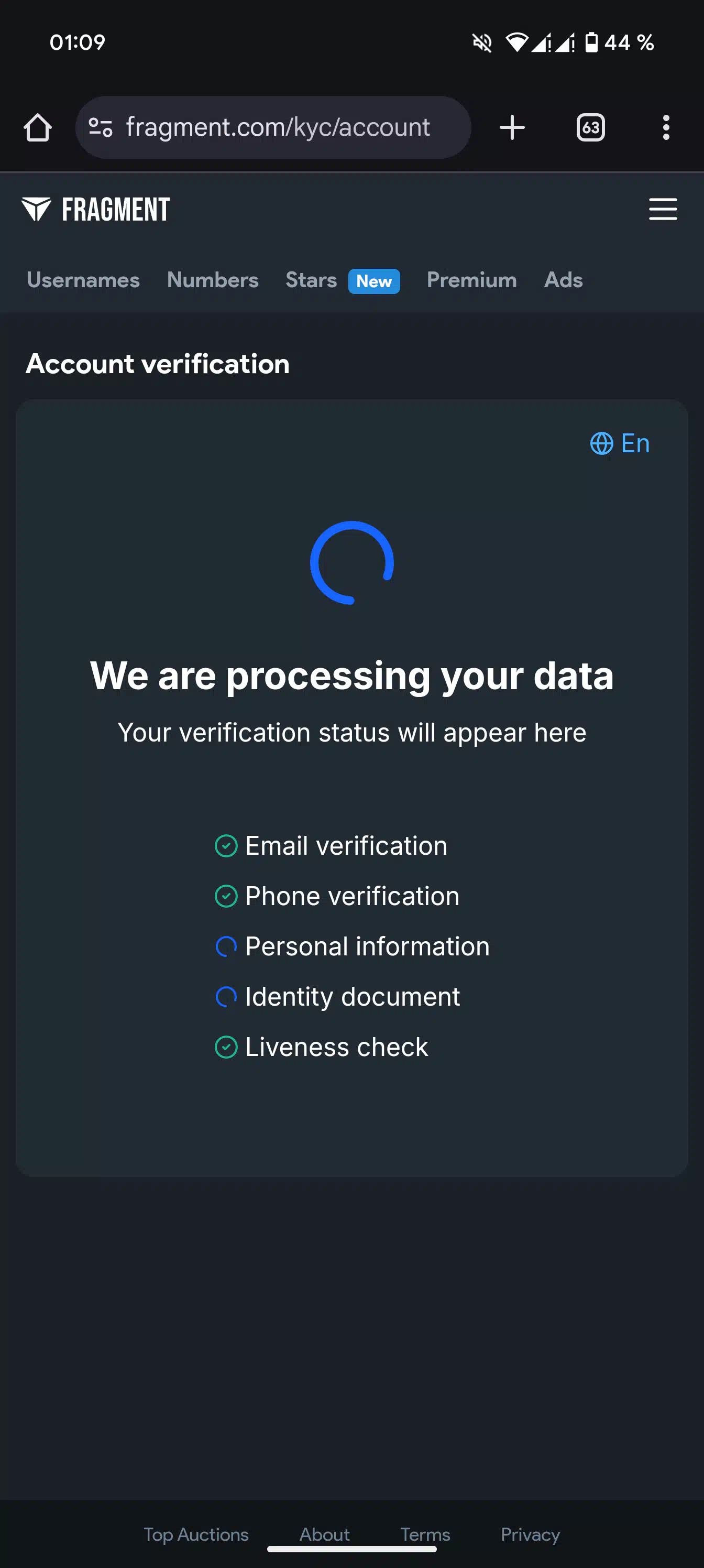The height and width of the screenshot is (1568, 704).
Task: Go to Fragment home via logo
Action: 95,210
